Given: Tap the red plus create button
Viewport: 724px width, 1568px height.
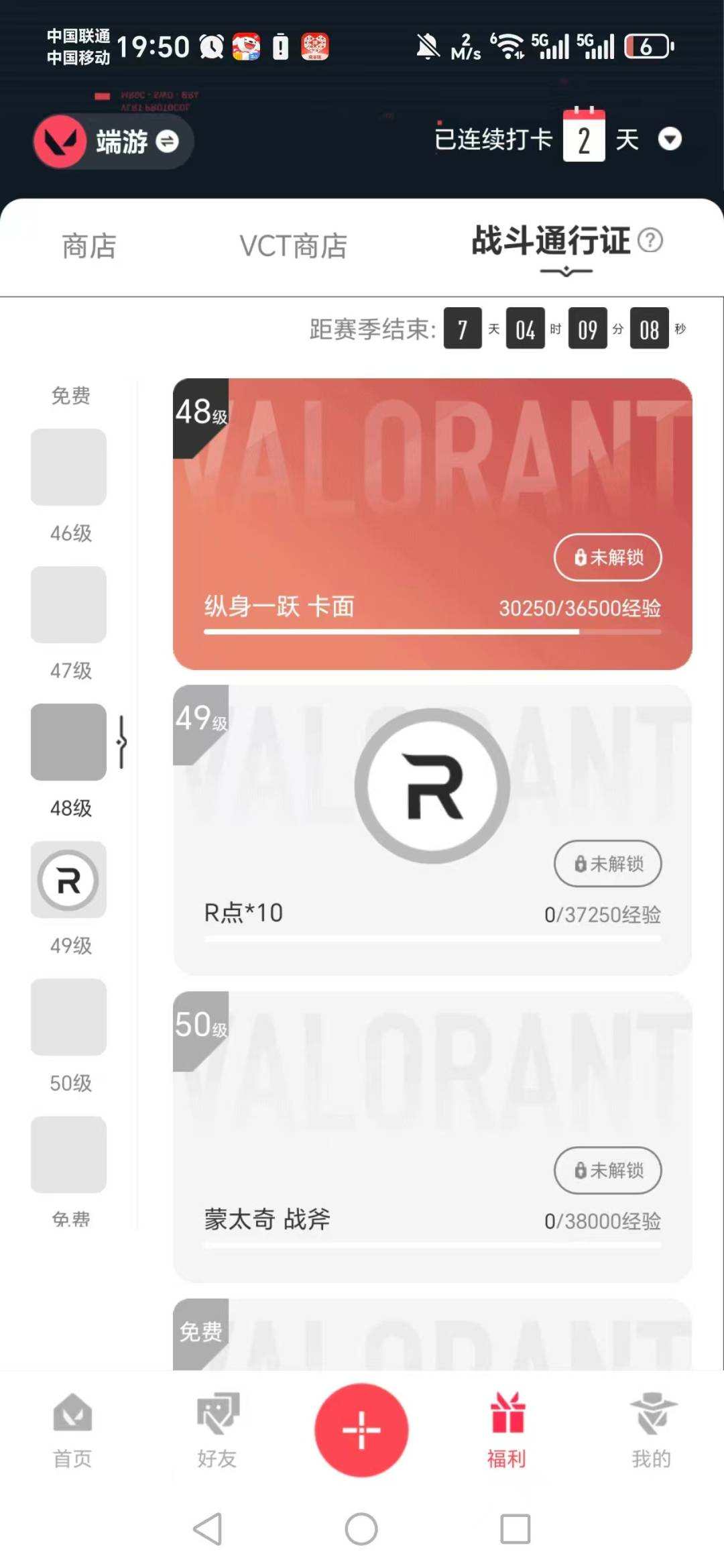Looking at the screenshot, I should click(x=362, y=1429).
